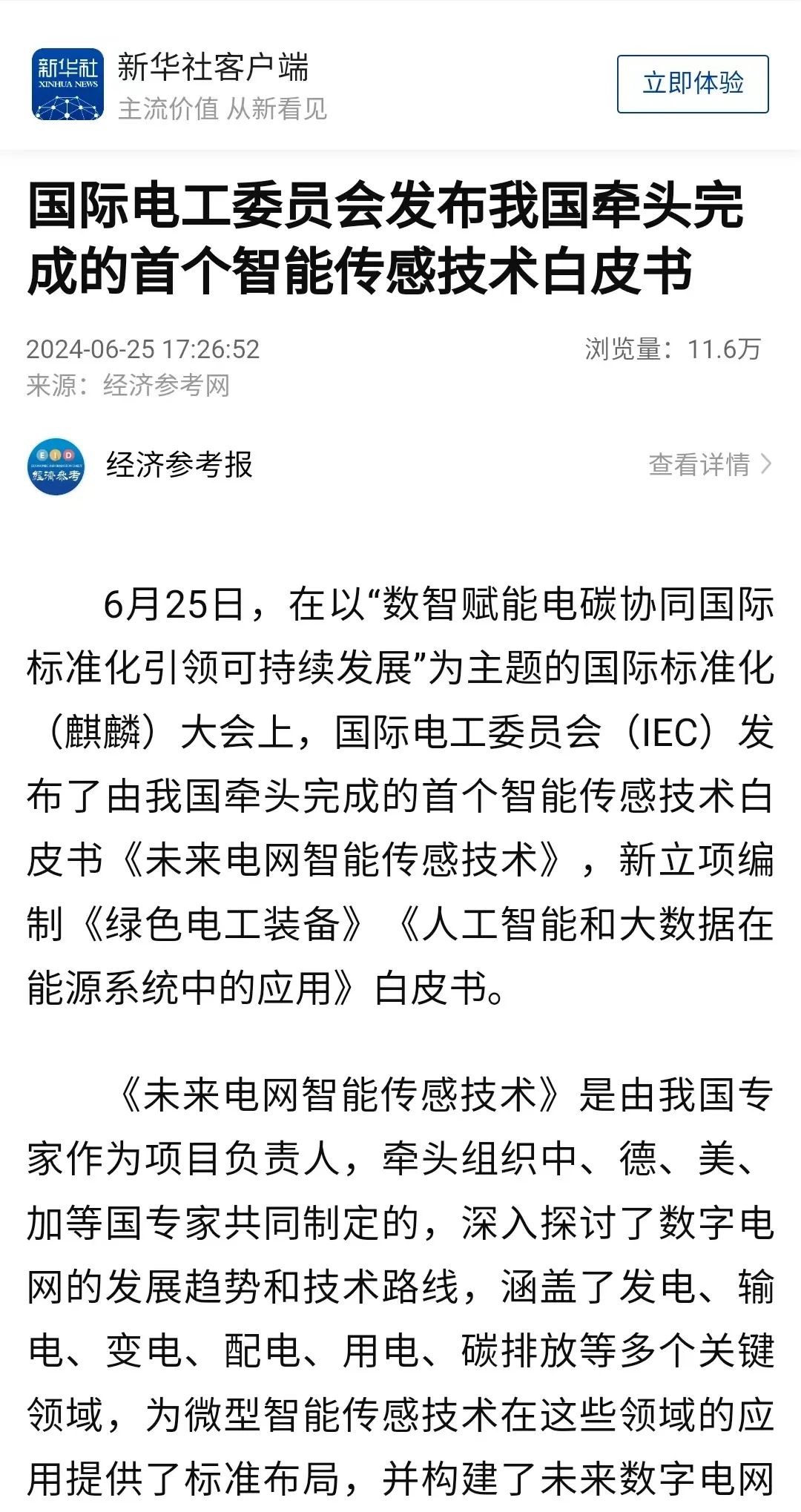Image resolution: width=801 pixels, height=1512 pixels.
Task: Tap the 立即体验 button
Action: click(x=693, y=84)
